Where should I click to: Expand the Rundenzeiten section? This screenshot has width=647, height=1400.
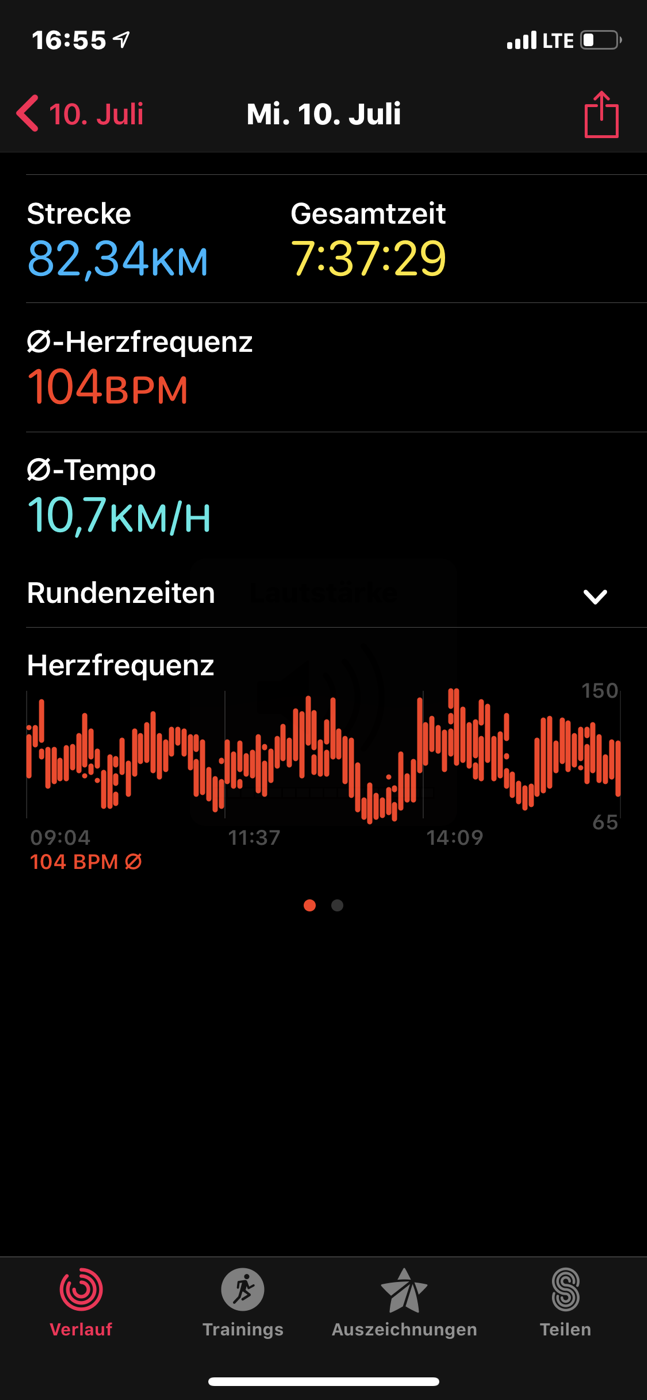tap(323, 594)
